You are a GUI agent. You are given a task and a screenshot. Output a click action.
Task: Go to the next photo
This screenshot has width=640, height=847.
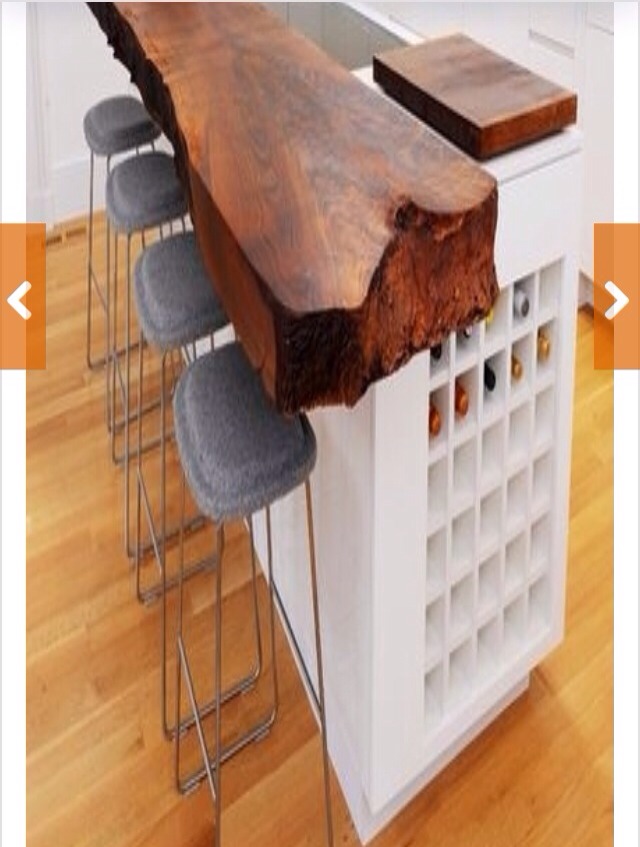pyautogui.click(x=616, y=298)
